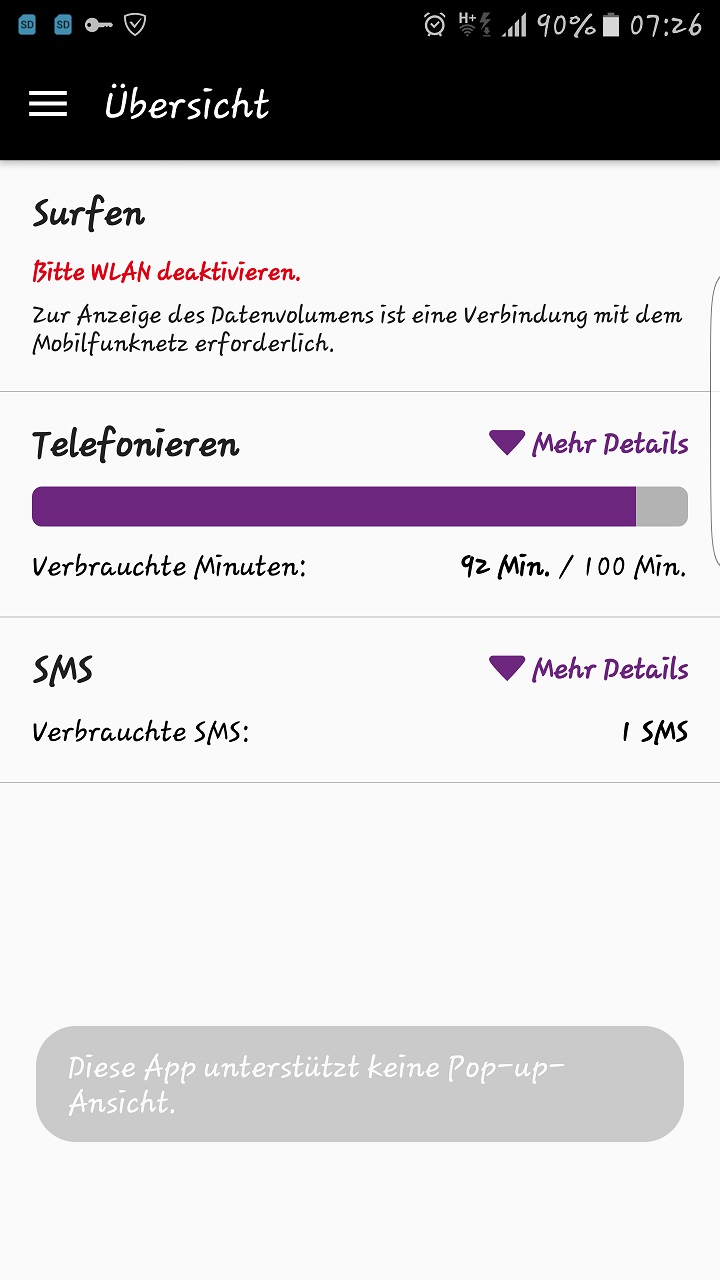Viewport: 720px width, 1280px height.
Task: Expand Mehr Details under Telefonieren
Action: [589, 443]
